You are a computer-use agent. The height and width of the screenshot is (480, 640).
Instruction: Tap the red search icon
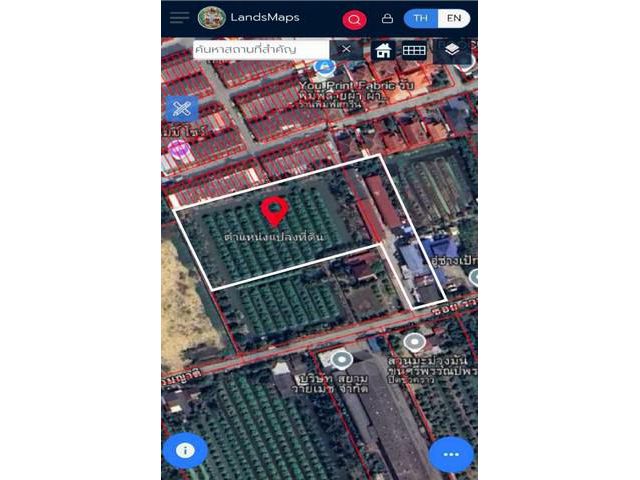(354, 19)
